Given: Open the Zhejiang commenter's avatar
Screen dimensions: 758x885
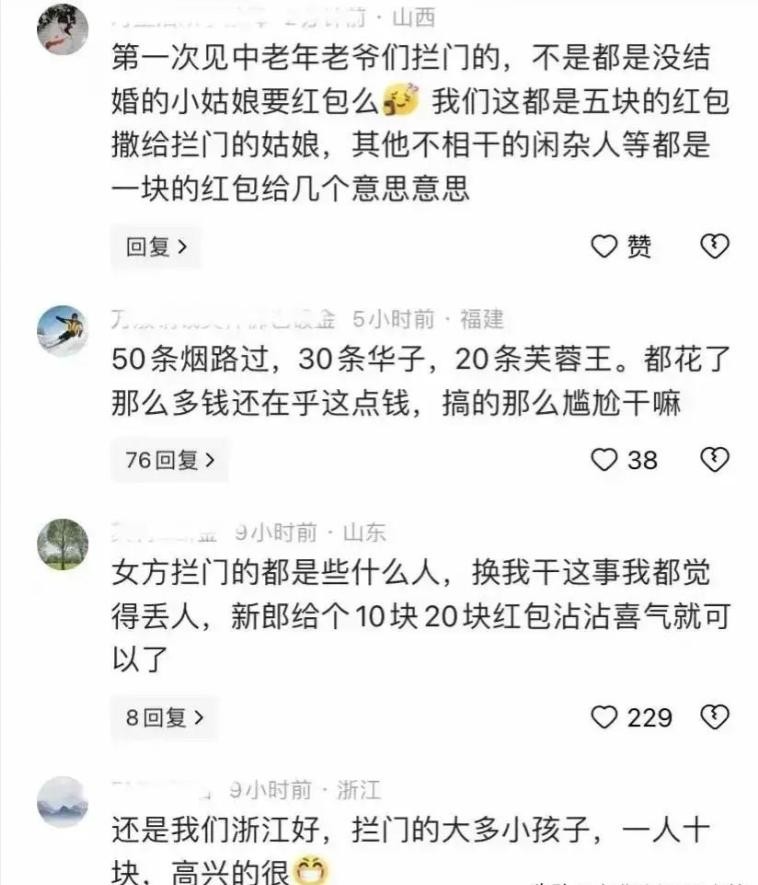Looking at the screenshot, I should [62, 800].
